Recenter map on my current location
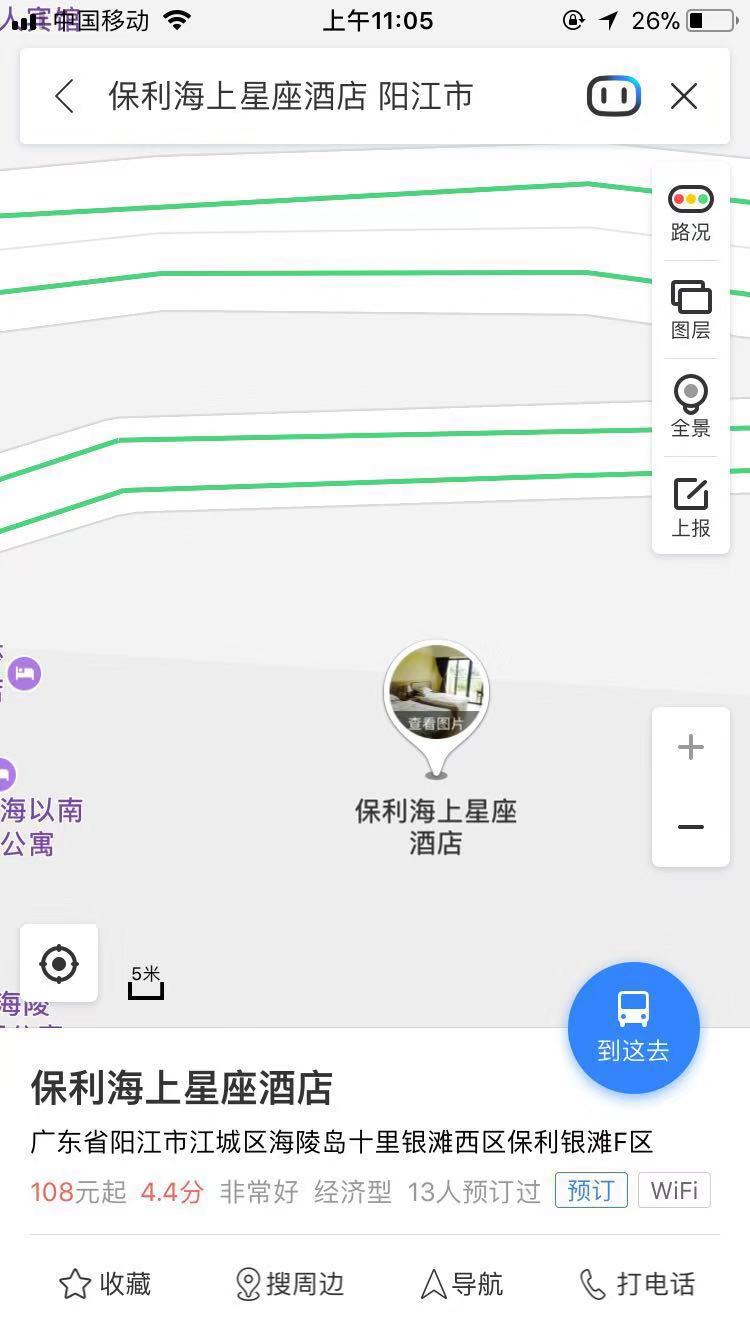The height and width of the screenshot is (1334, 750). point(59,964)
